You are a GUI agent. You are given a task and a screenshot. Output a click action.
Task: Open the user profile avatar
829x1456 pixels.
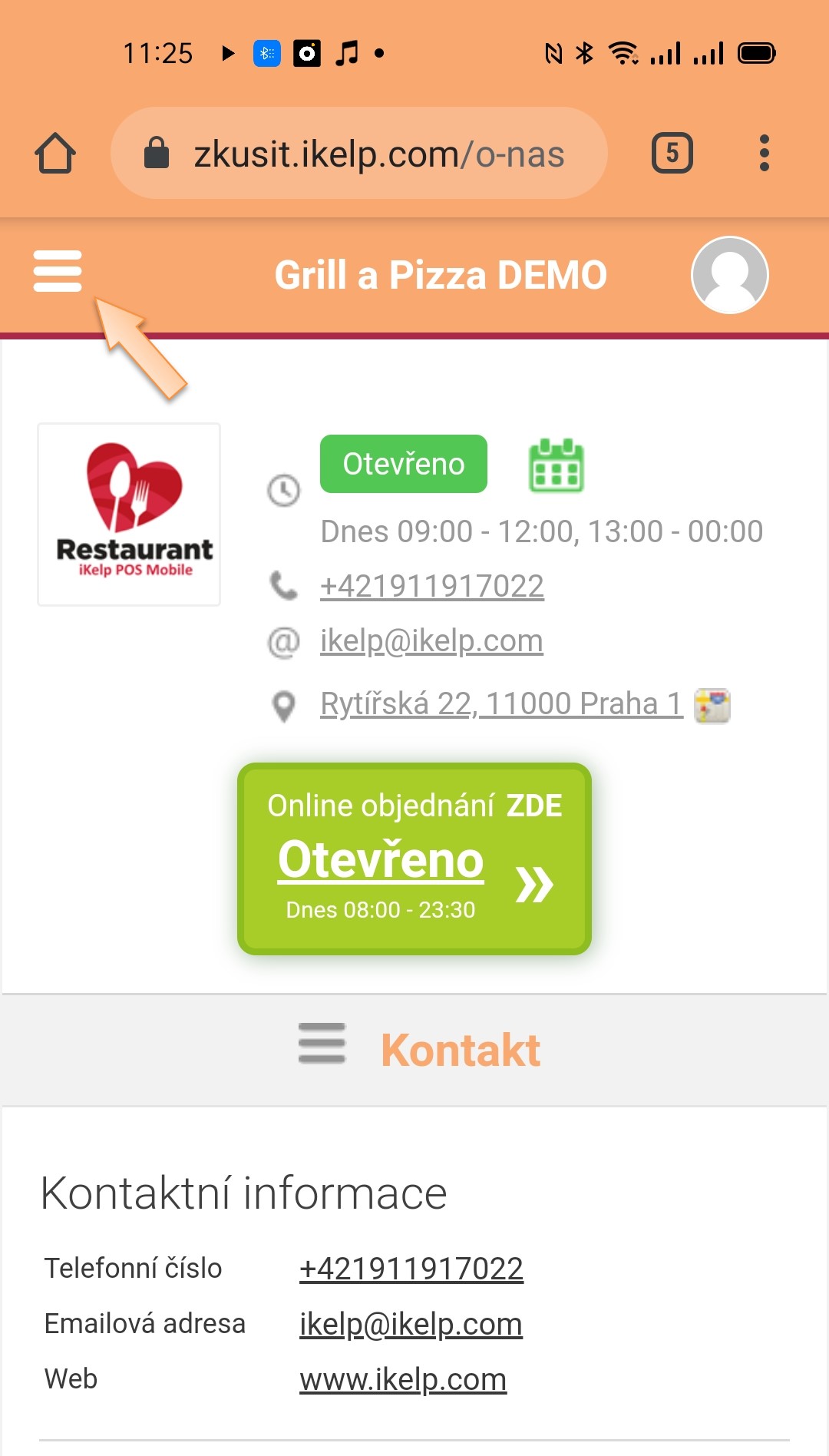[730, 275]
